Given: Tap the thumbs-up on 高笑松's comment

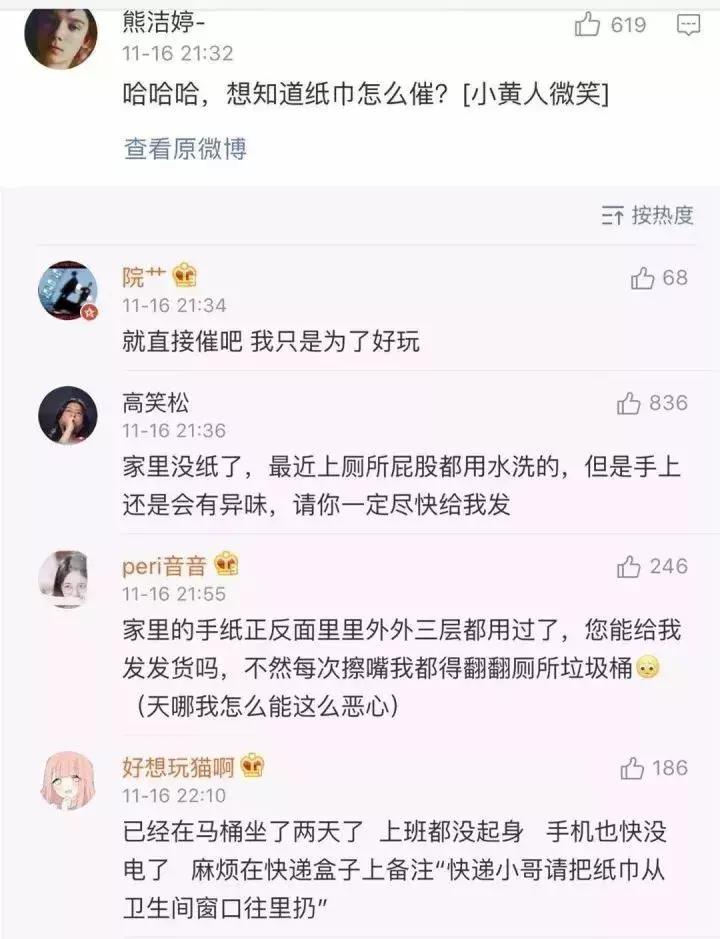Looking at the screenshot, I should (x=627, y=404).
